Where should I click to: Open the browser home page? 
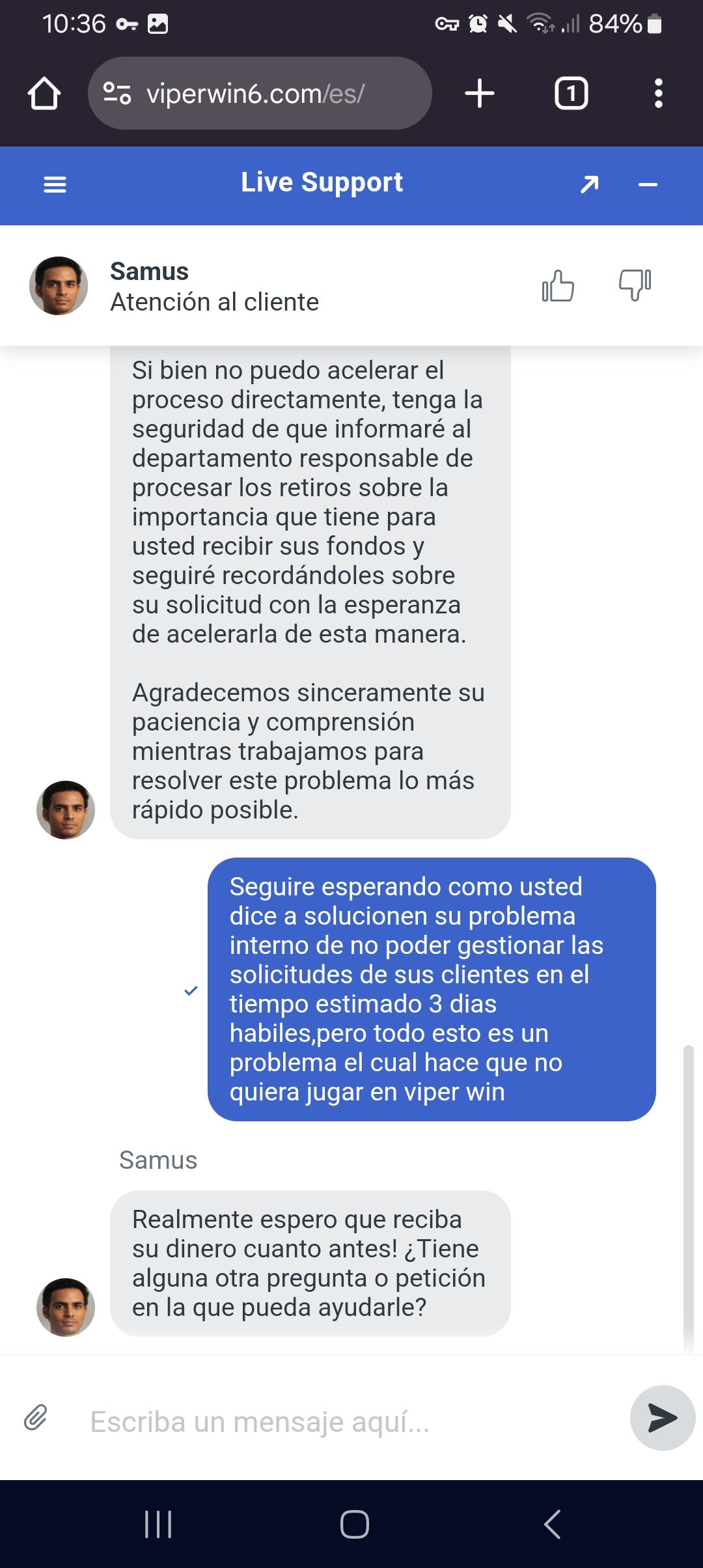pyautogui.click(x=44, y=94)
